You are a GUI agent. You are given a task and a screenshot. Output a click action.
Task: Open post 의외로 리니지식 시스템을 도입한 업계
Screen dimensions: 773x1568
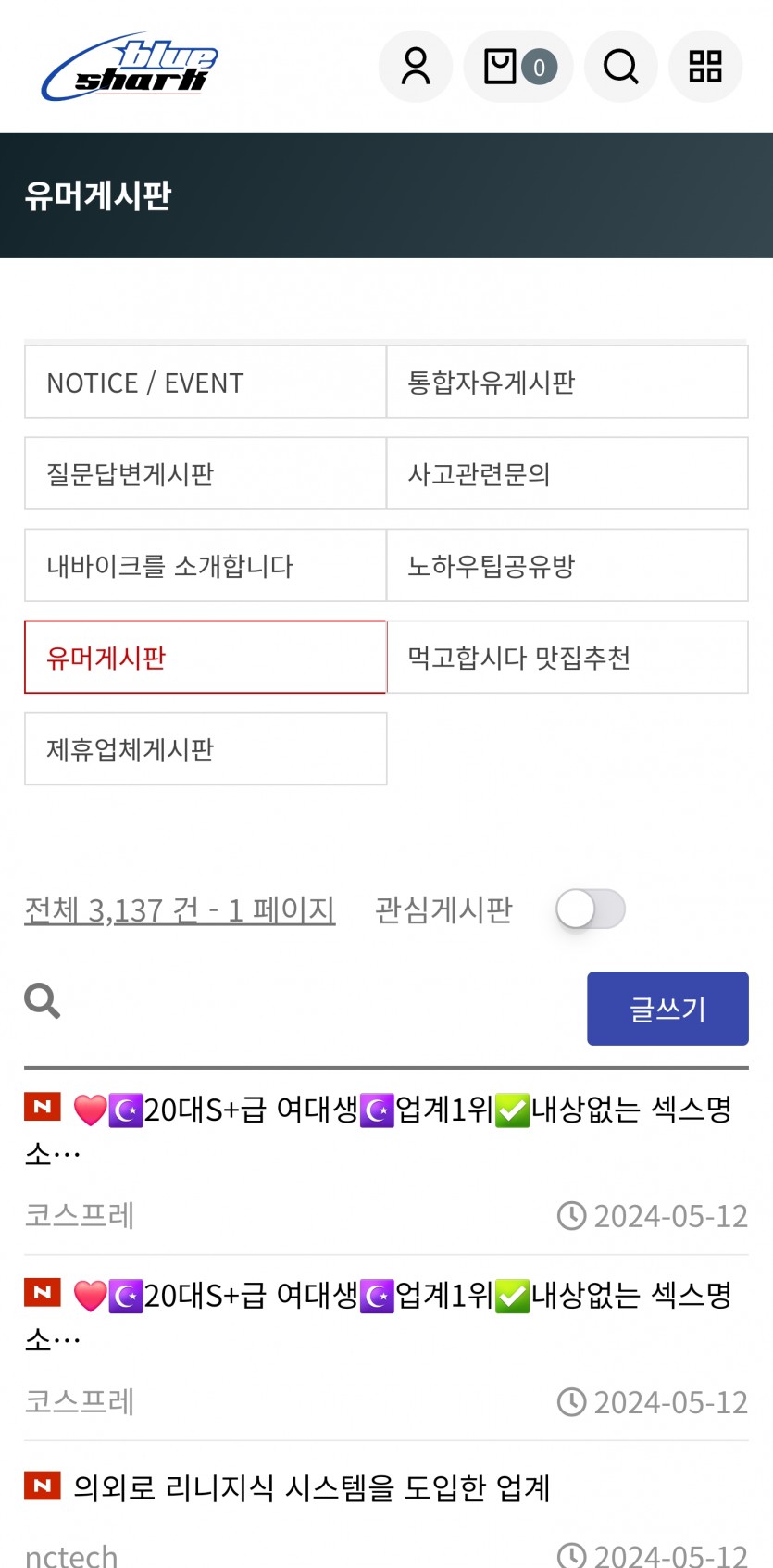pyautogui.click(x=312, y=1487)
